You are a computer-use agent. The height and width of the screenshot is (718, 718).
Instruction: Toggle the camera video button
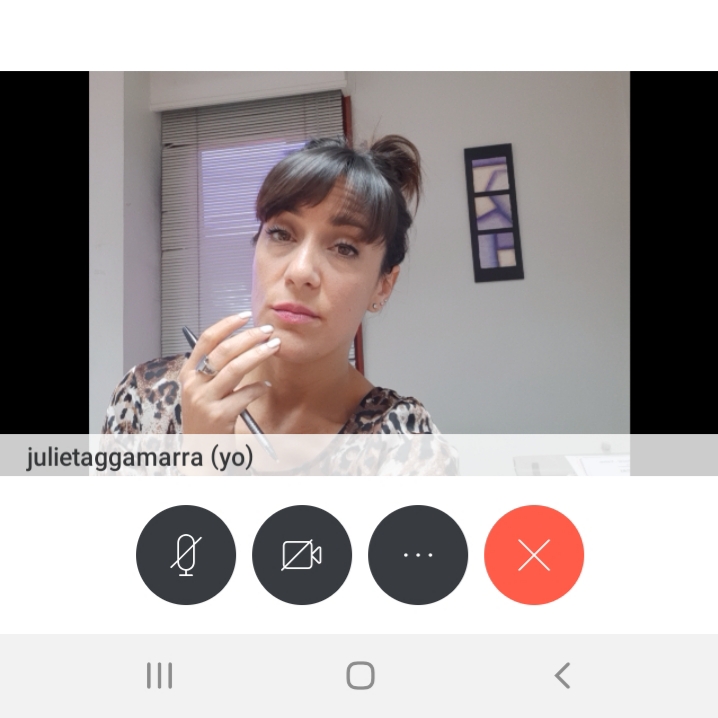[302, 555]
